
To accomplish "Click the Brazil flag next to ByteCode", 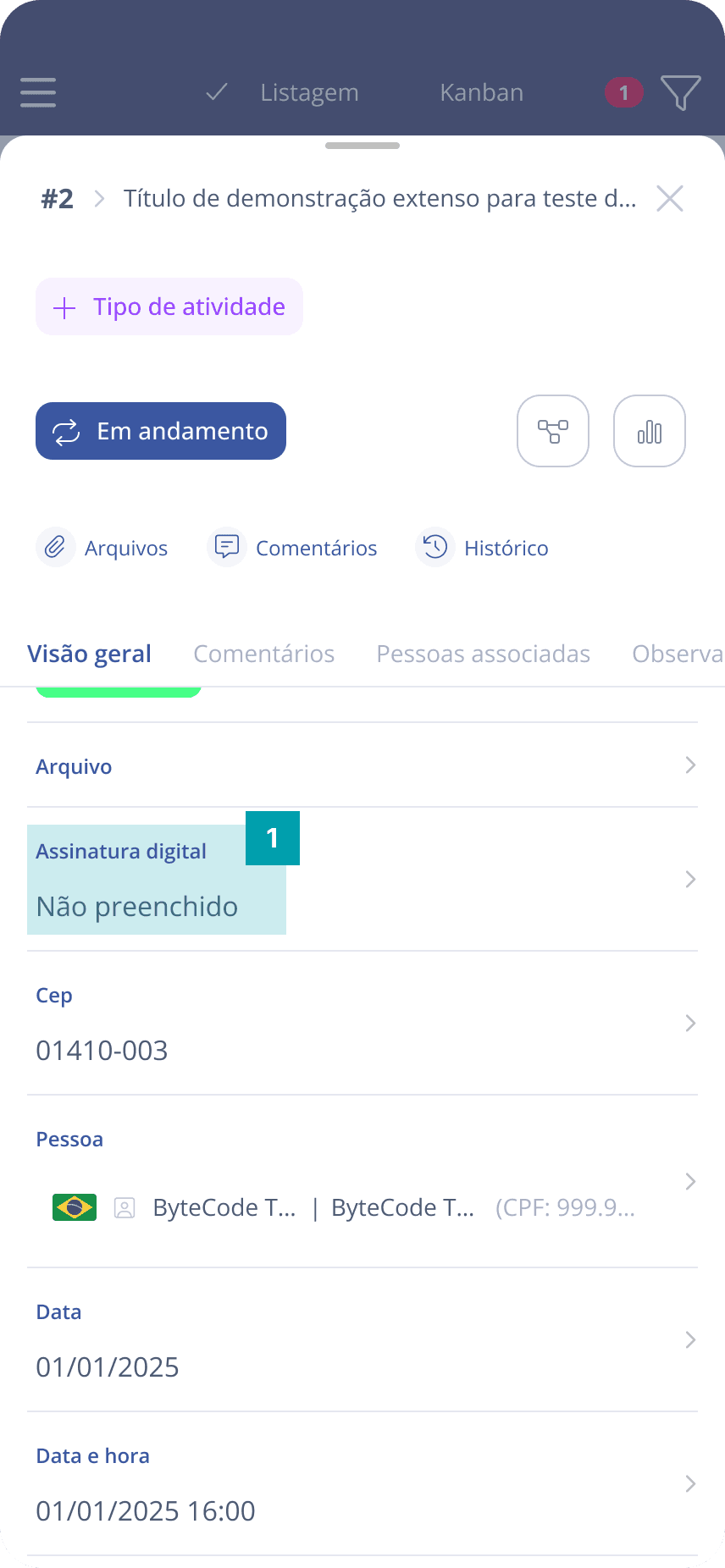I will (74, 1207).
